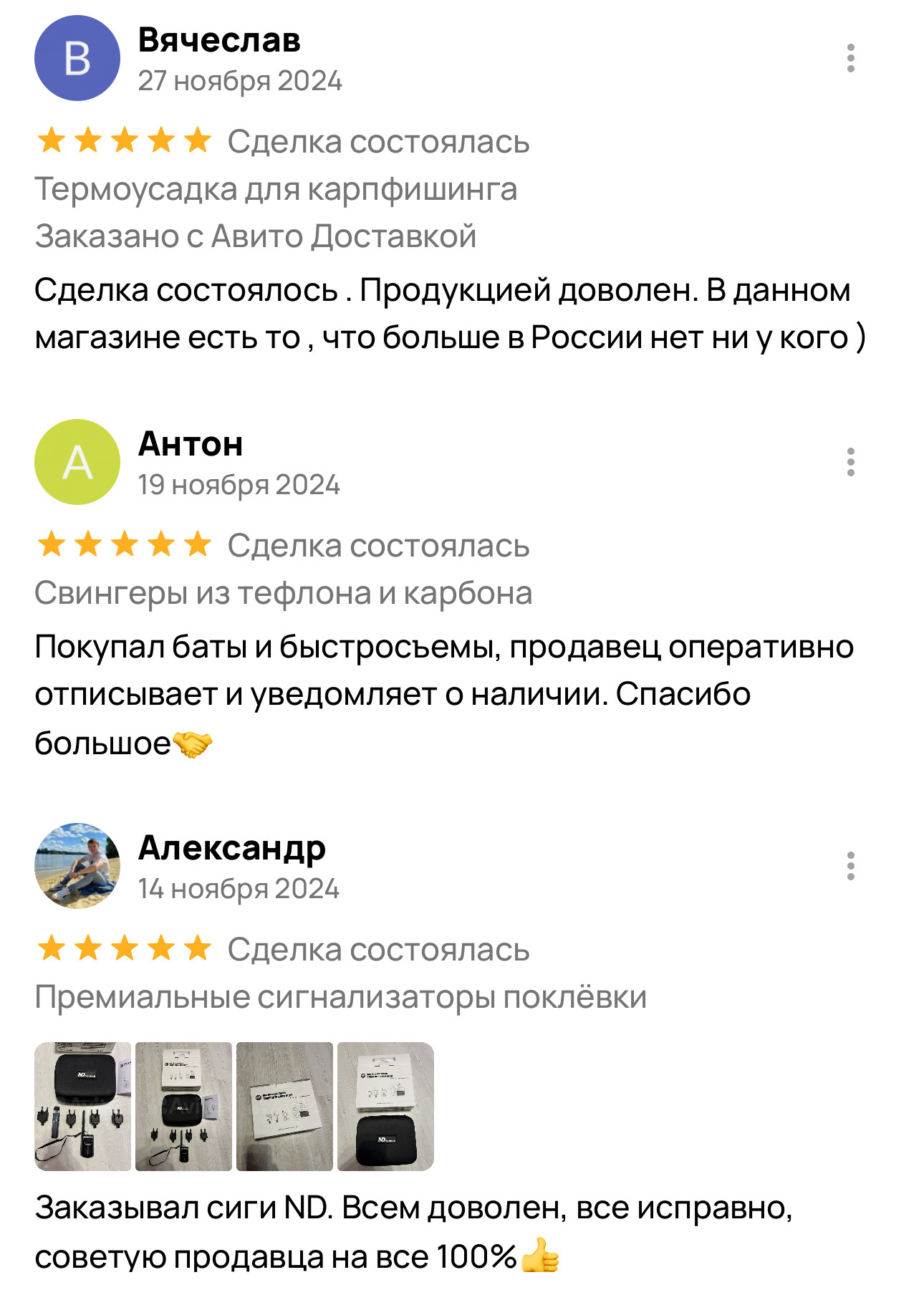Image resolution: width=924 pixels, height=1300 pixels.
Task: Open the first photo in Александр's review
Action: (83, 1106)
